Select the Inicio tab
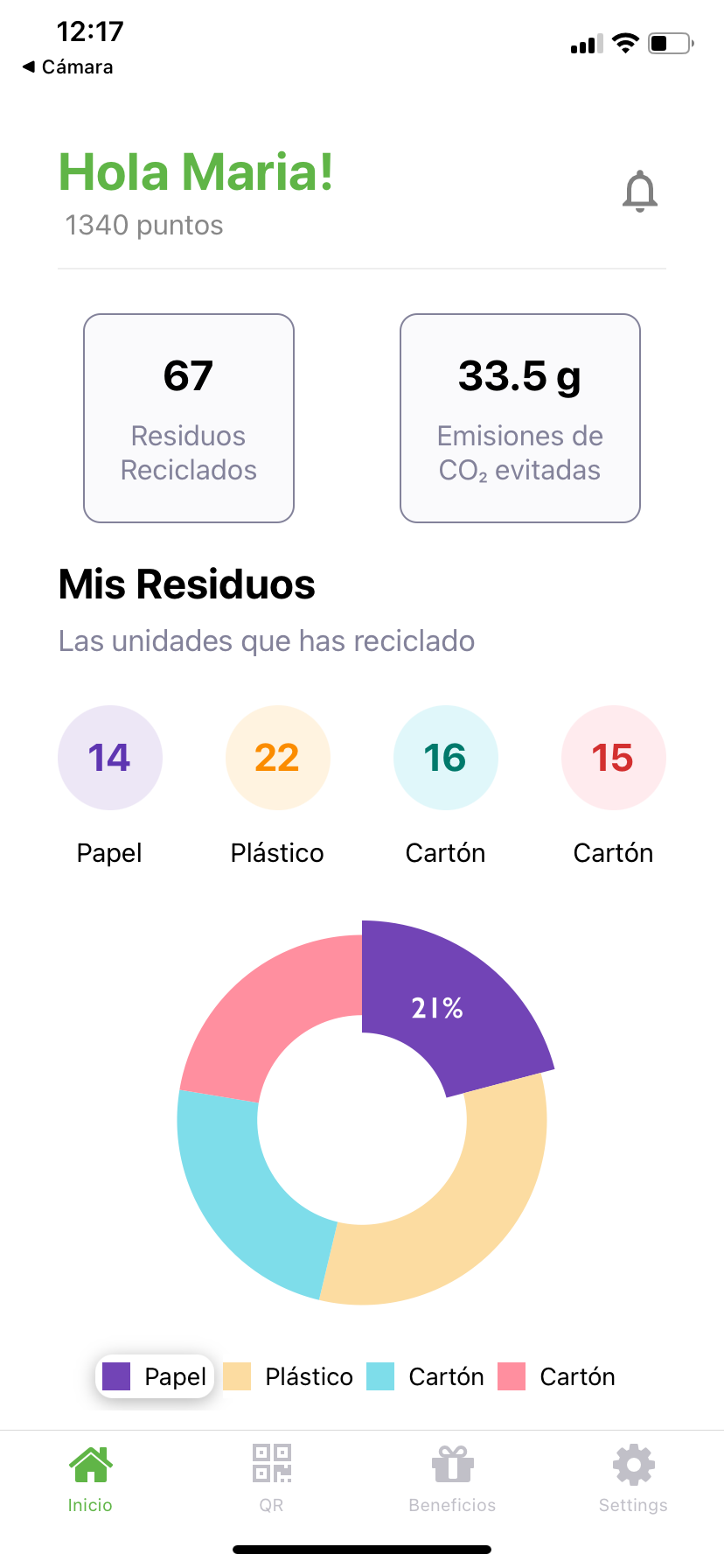Image resolution: width=724 pixels, height=1568 pixels. click(90, 1477)
